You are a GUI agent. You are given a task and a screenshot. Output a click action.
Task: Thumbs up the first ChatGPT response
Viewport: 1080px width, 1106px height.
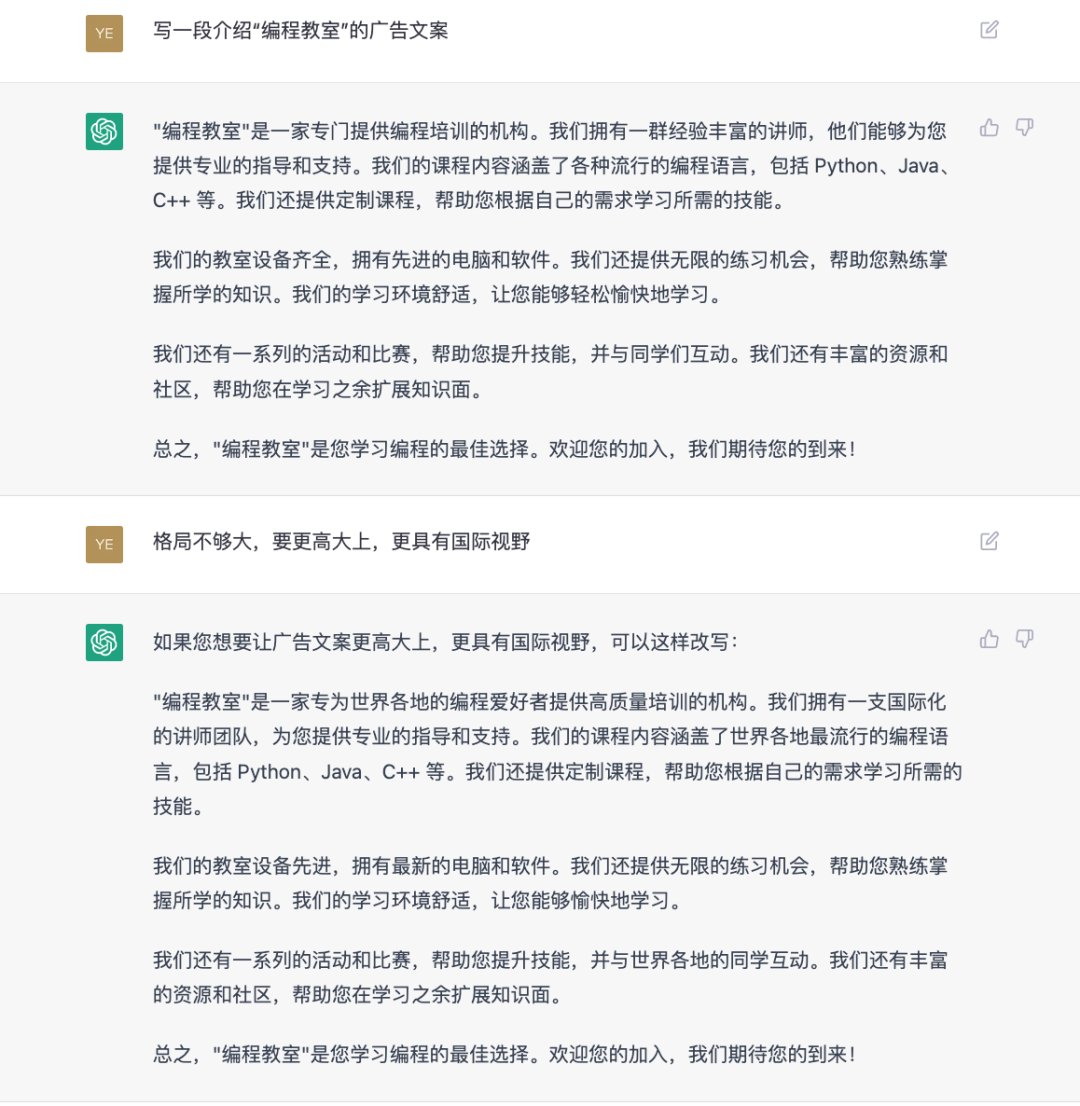989,127
